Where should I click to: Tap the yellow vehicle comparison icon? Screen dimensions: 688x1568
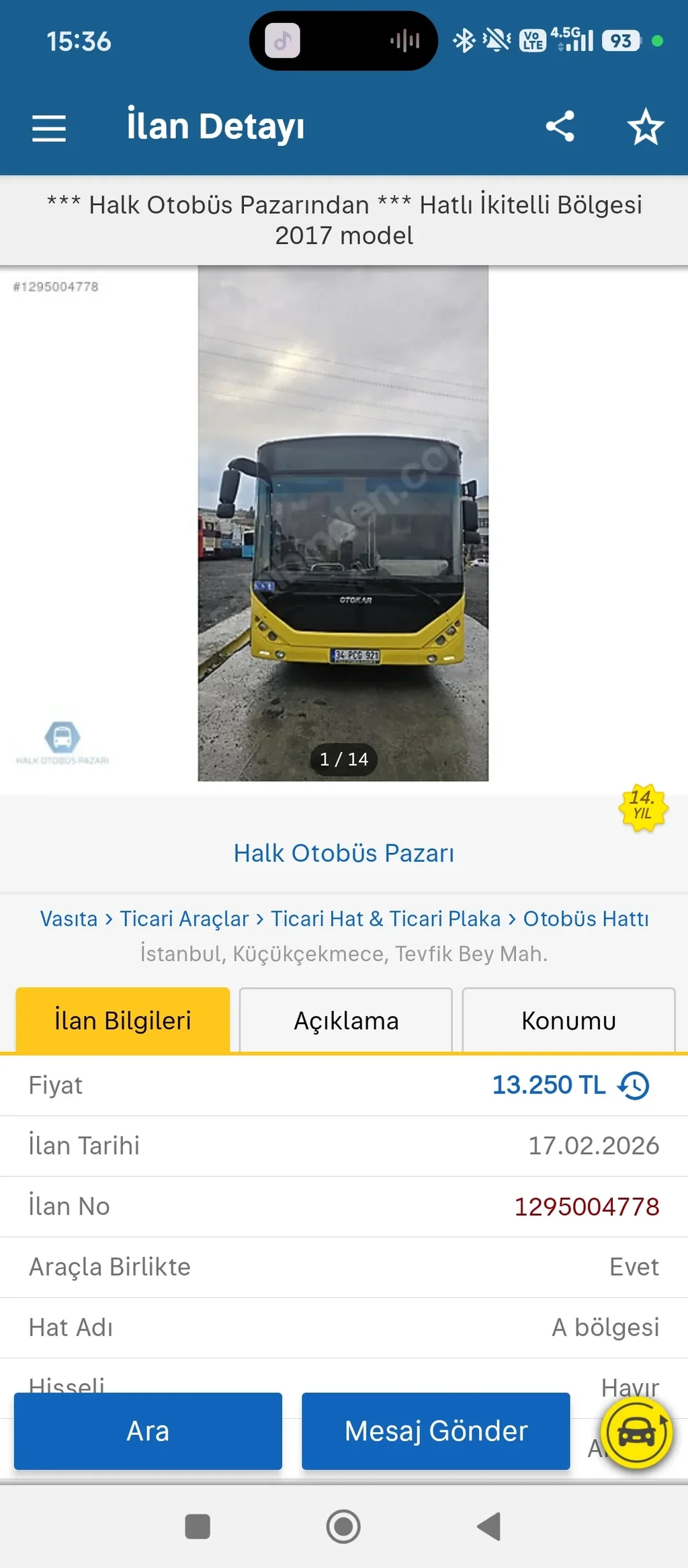coord(636,1430)
